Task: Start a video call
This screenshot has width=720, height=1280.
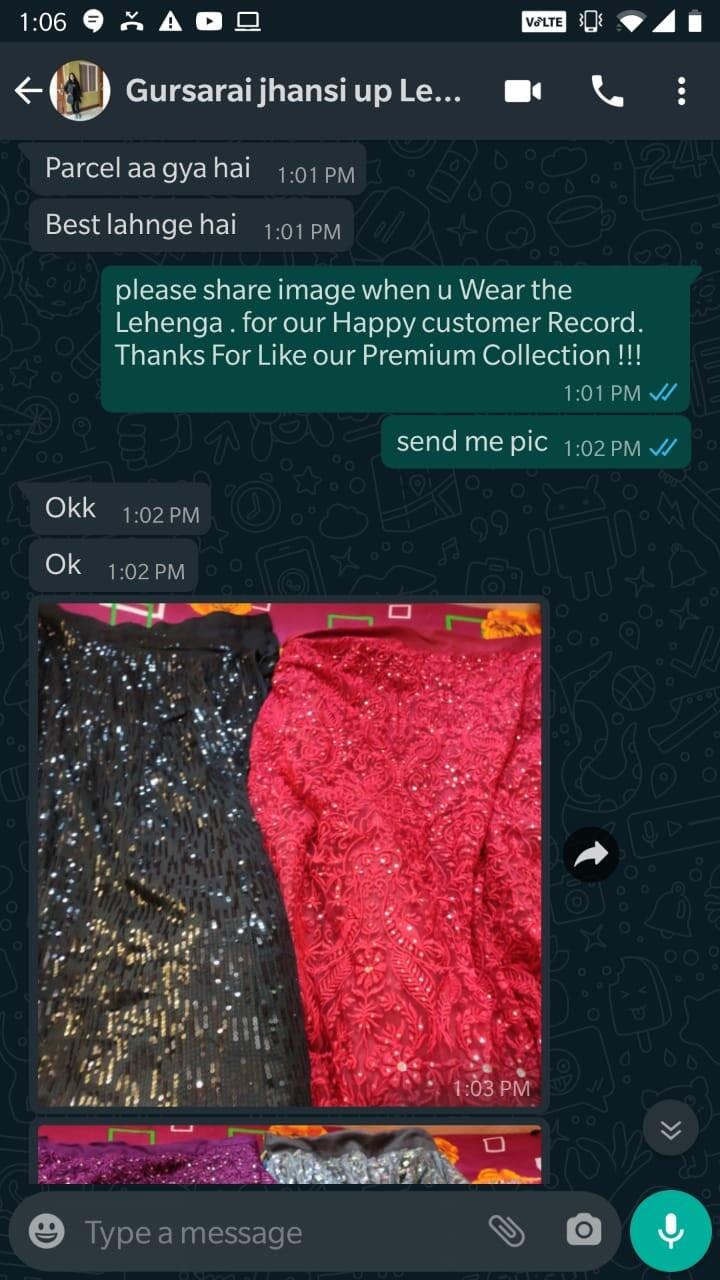Action: tap(522, 92)
